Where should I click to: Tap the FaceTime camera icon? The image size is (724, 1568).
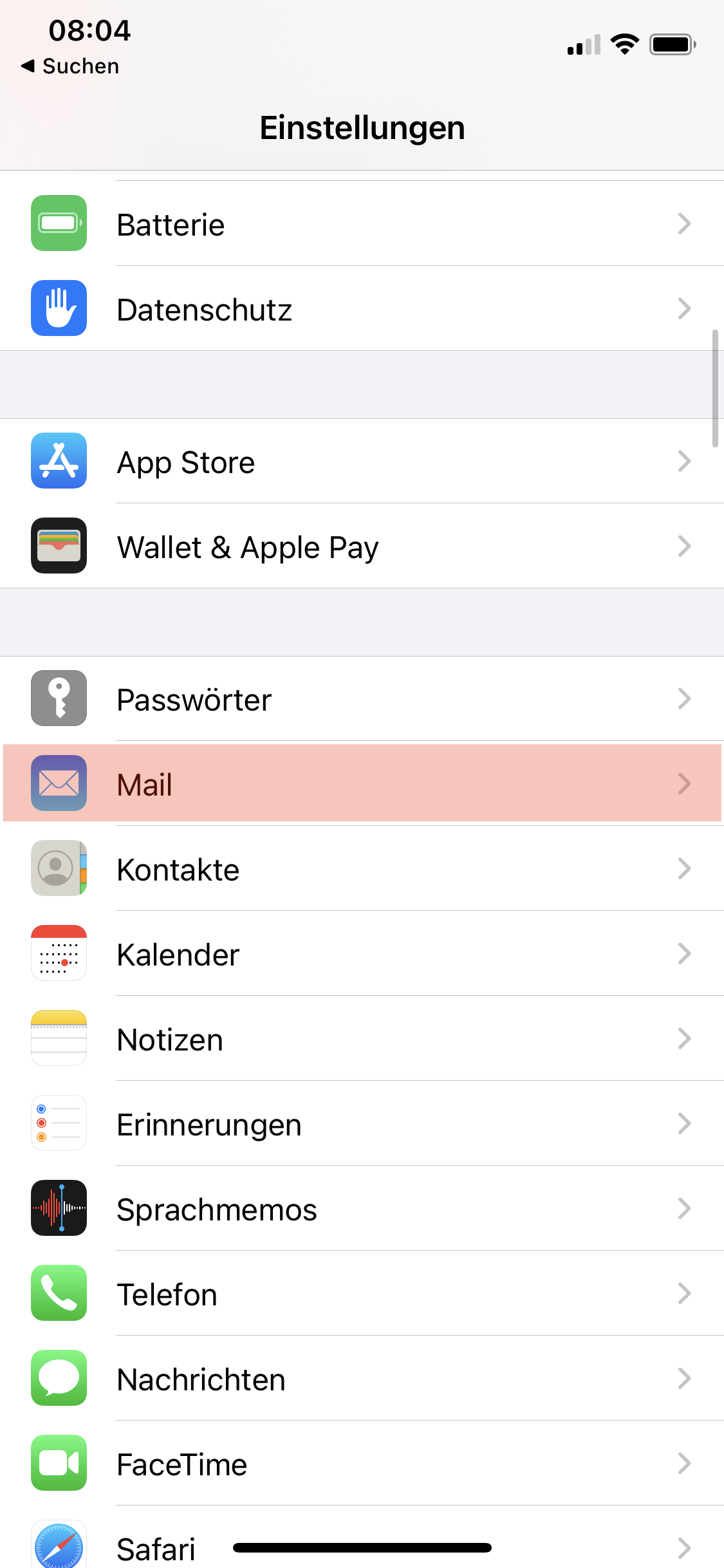click(59, 1464)
